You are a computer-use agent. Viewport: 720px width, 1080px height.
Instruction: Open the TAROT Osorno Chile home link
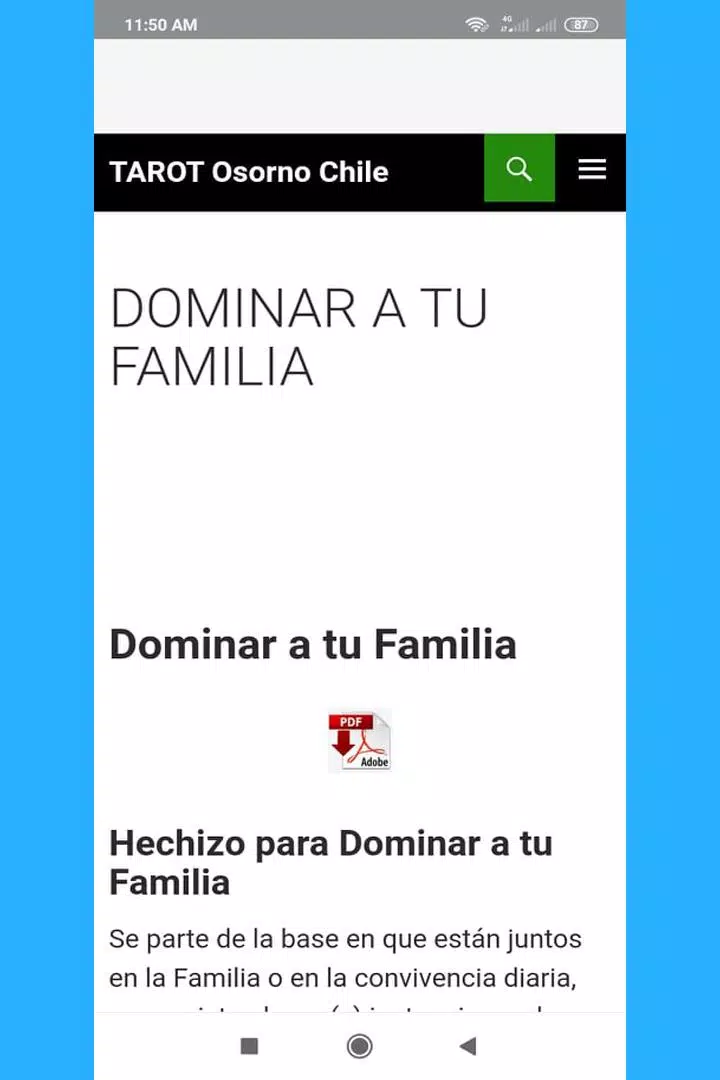(249, 172)
